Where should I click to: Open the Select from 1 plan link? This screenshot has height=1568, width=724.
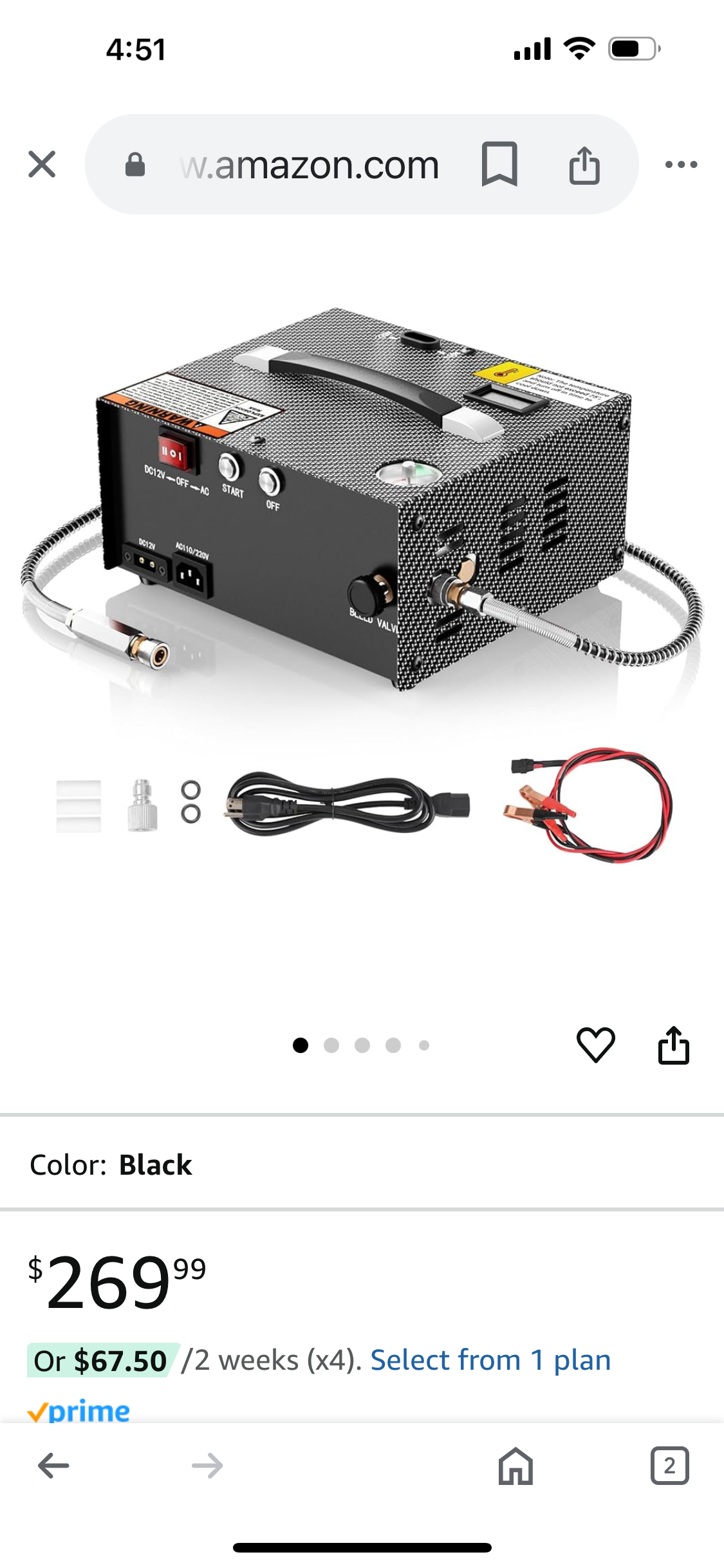[490, 1360]
